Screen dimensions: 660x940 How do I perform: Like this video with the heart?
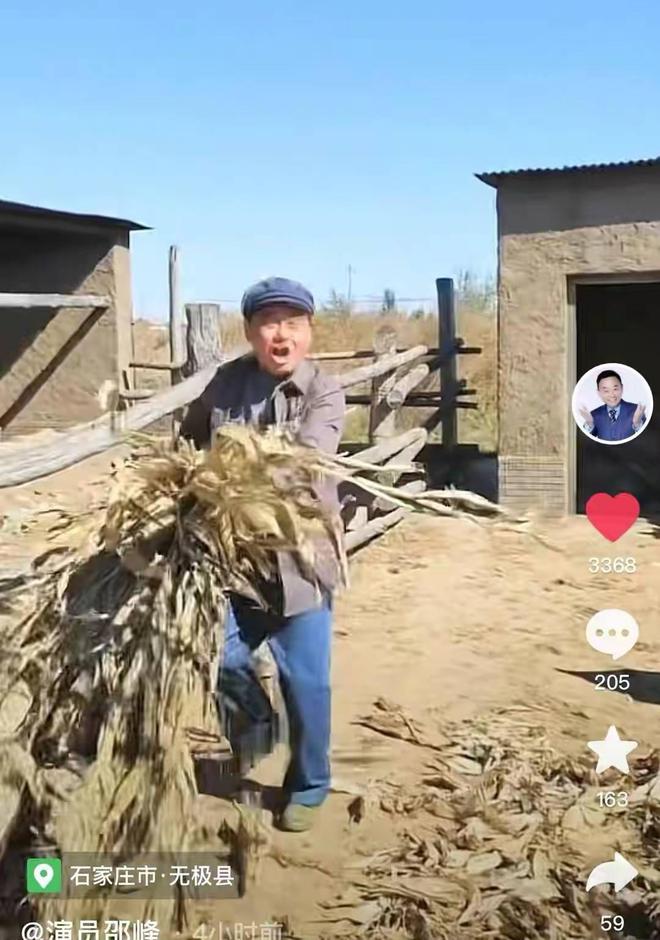point(612,517)
